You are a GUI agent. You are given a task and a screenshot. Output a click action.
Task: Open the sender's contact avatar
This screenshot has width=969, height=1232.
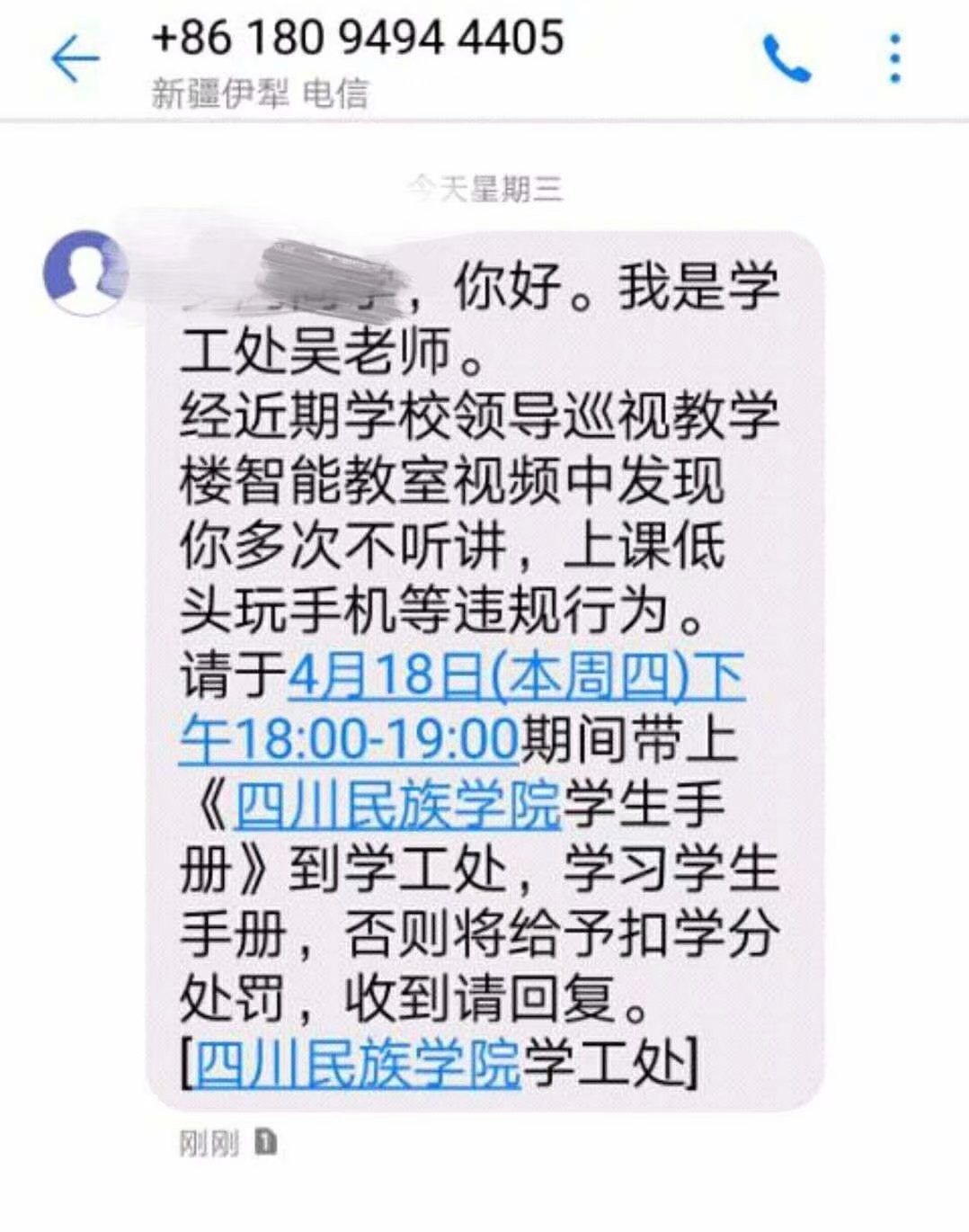(x=84, y=272)
